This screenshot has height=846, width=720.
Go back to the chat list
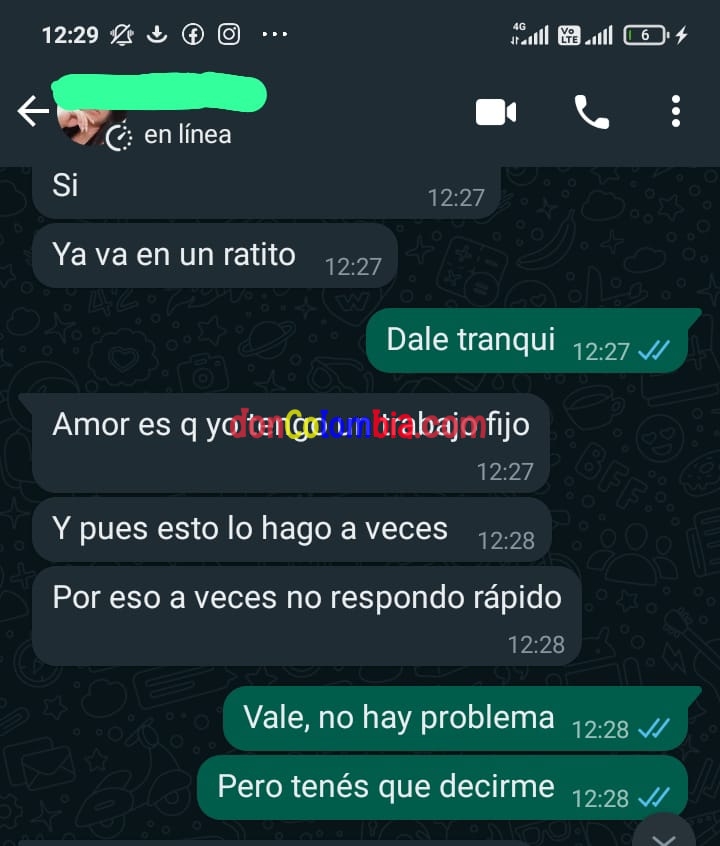(x=32, y=111)
